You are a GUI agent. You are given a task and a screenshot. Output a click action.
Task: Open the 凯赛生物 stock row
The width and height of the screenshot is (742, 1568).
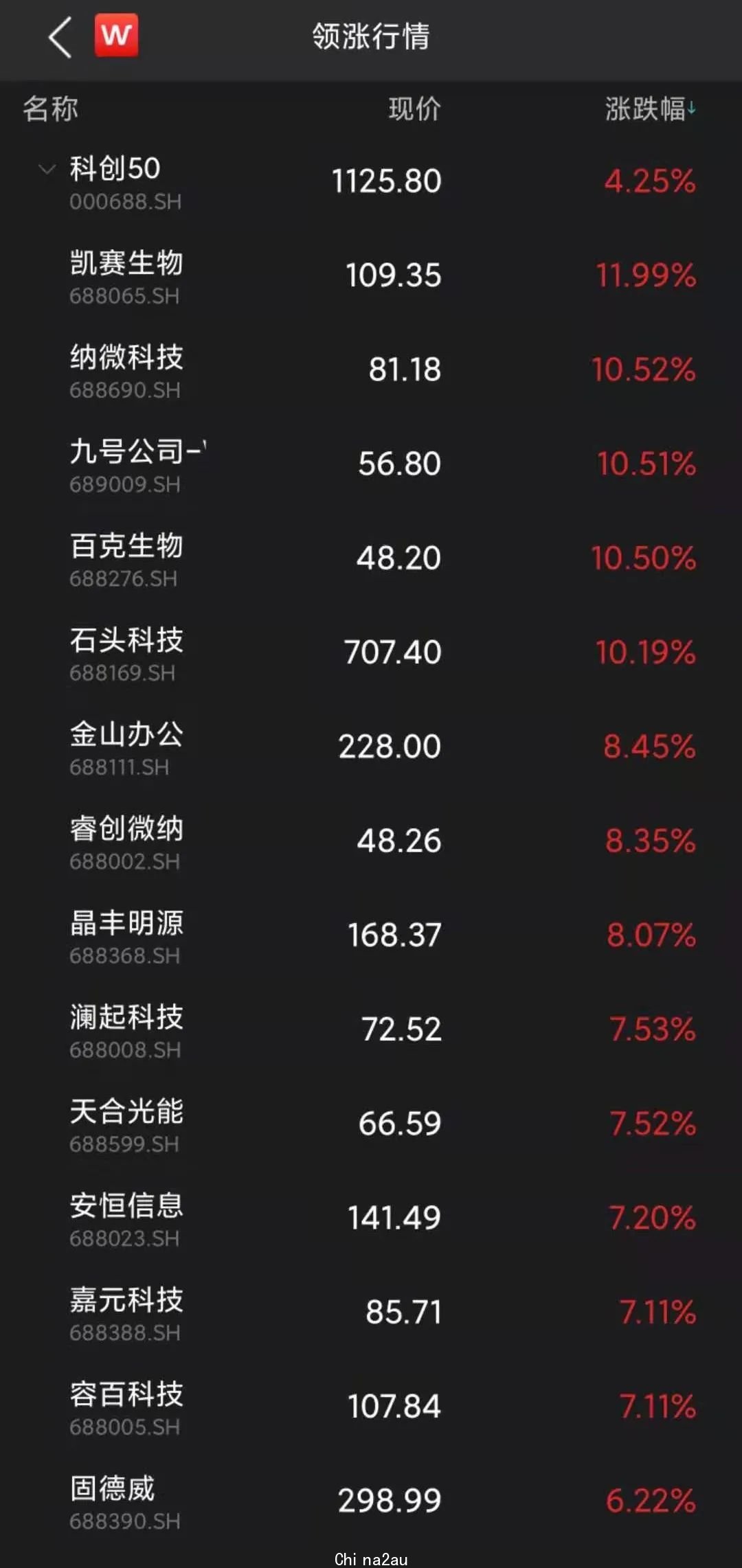click(371, 275)
